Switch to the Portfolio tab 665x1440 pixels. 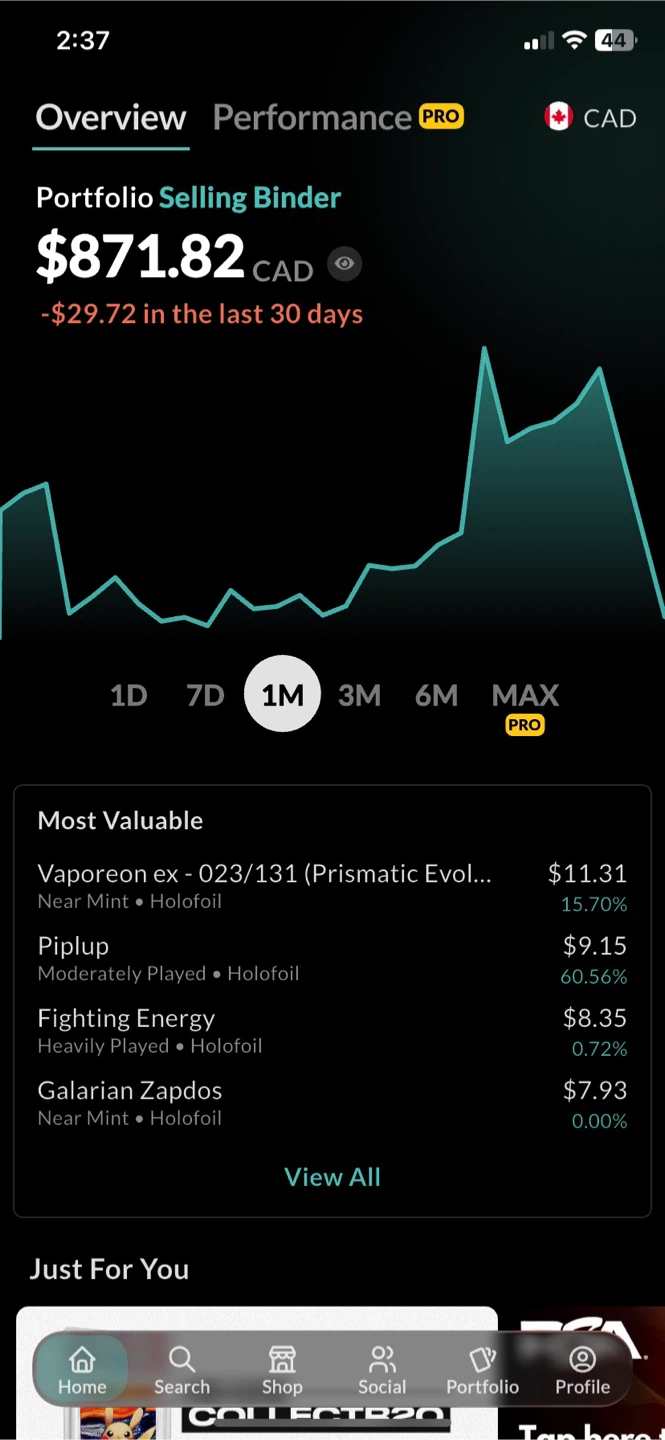pos(482,1370)
